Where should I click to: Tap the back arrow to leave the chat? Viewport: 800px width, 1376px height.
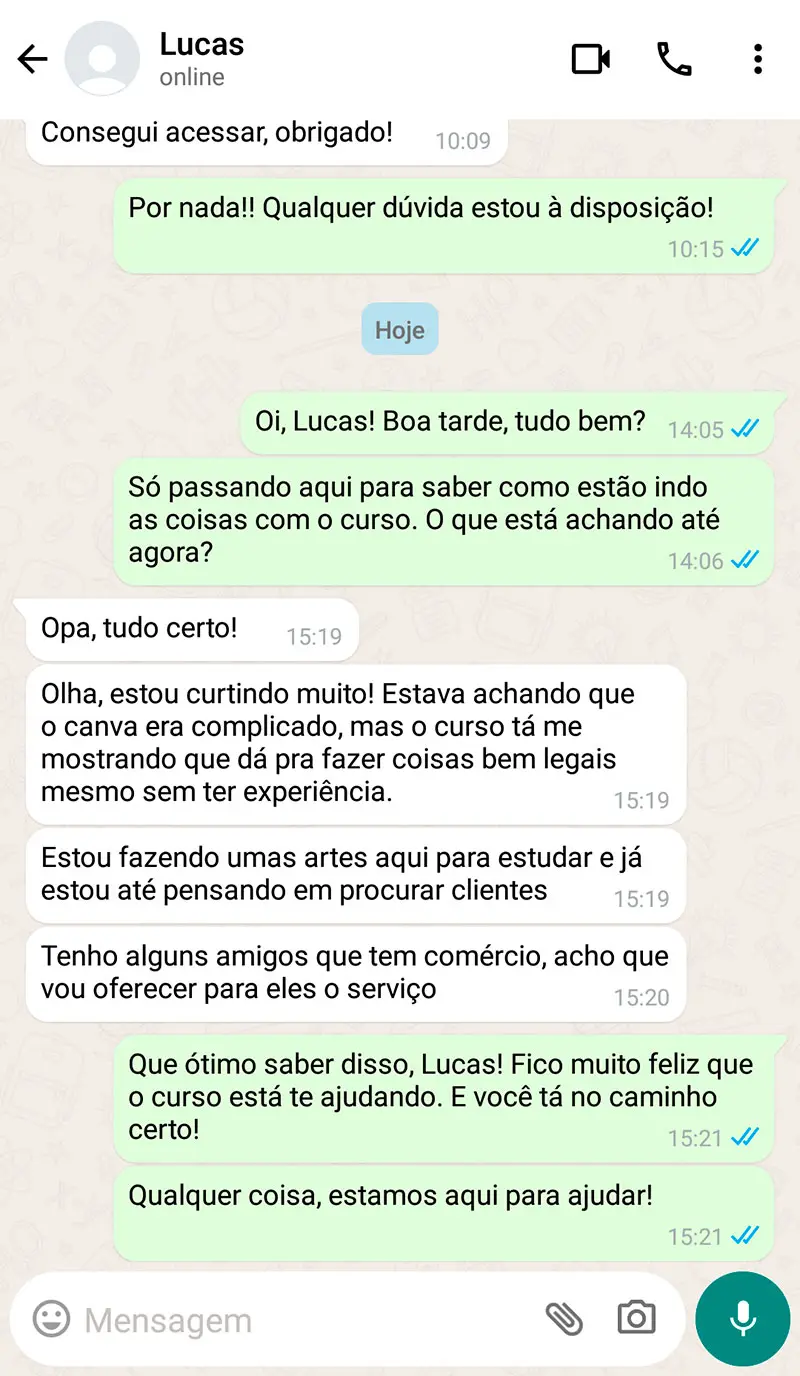click(x=31, y=59)
